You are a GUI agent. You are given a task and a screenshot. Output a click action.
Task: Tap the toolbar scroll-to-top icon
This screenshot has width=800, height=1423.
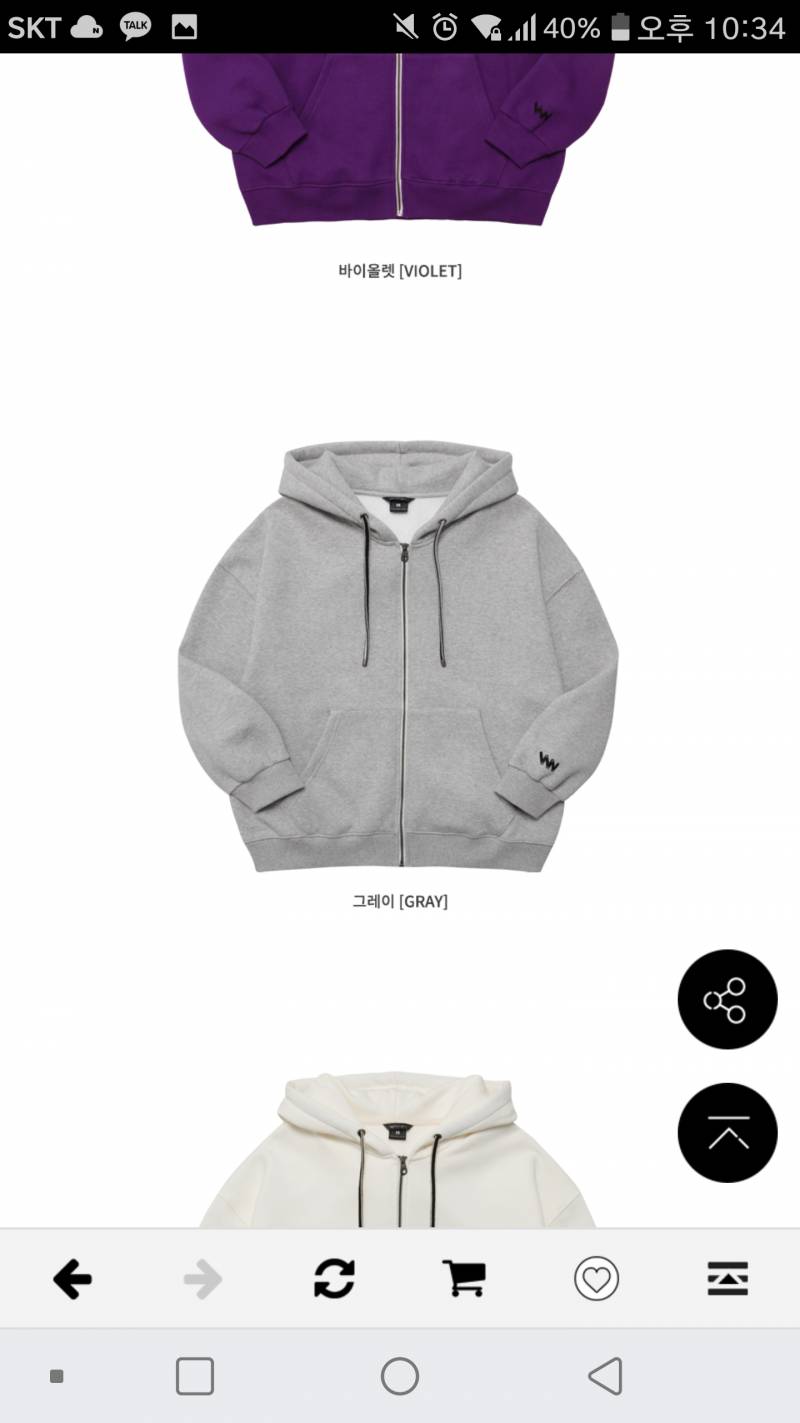[x=727, y=1278]
